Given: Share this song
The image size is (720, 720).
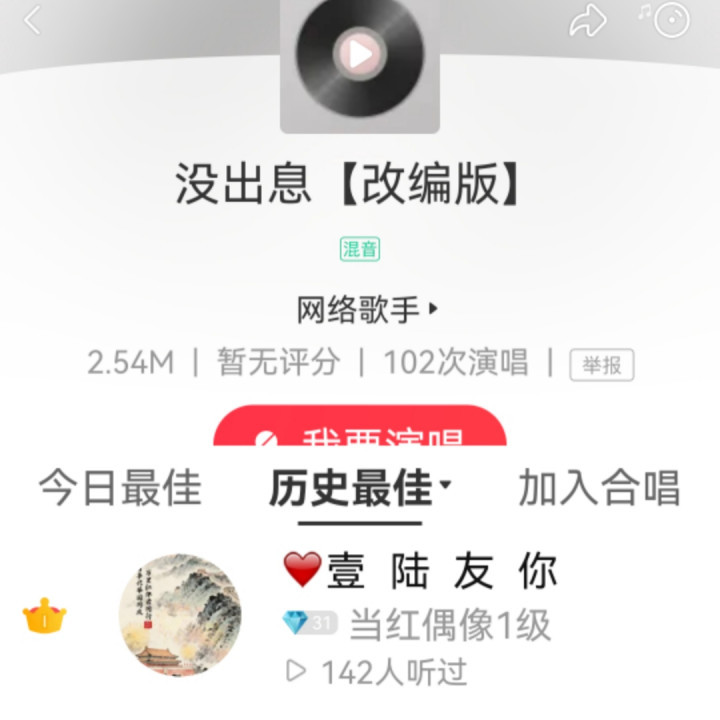Looking at the screenshot, I should (x=588, y=21).
